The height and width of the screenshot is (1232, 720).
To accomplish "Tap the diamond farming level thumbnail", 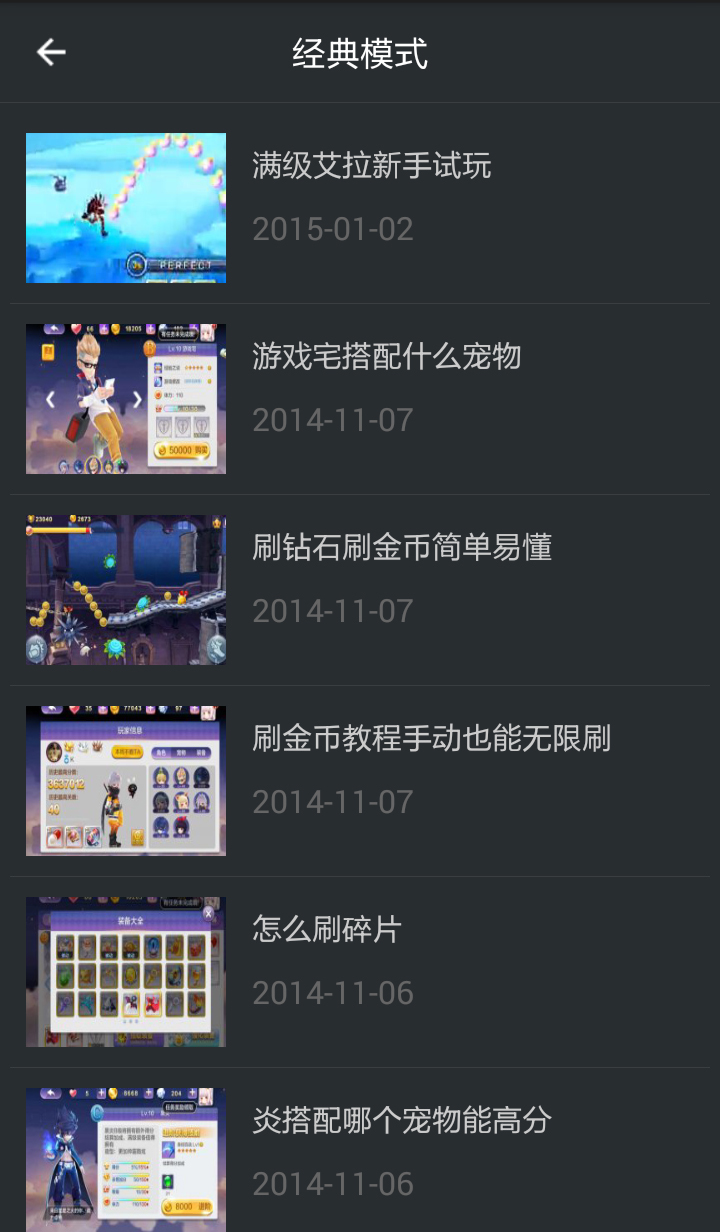I will [125, 589].
